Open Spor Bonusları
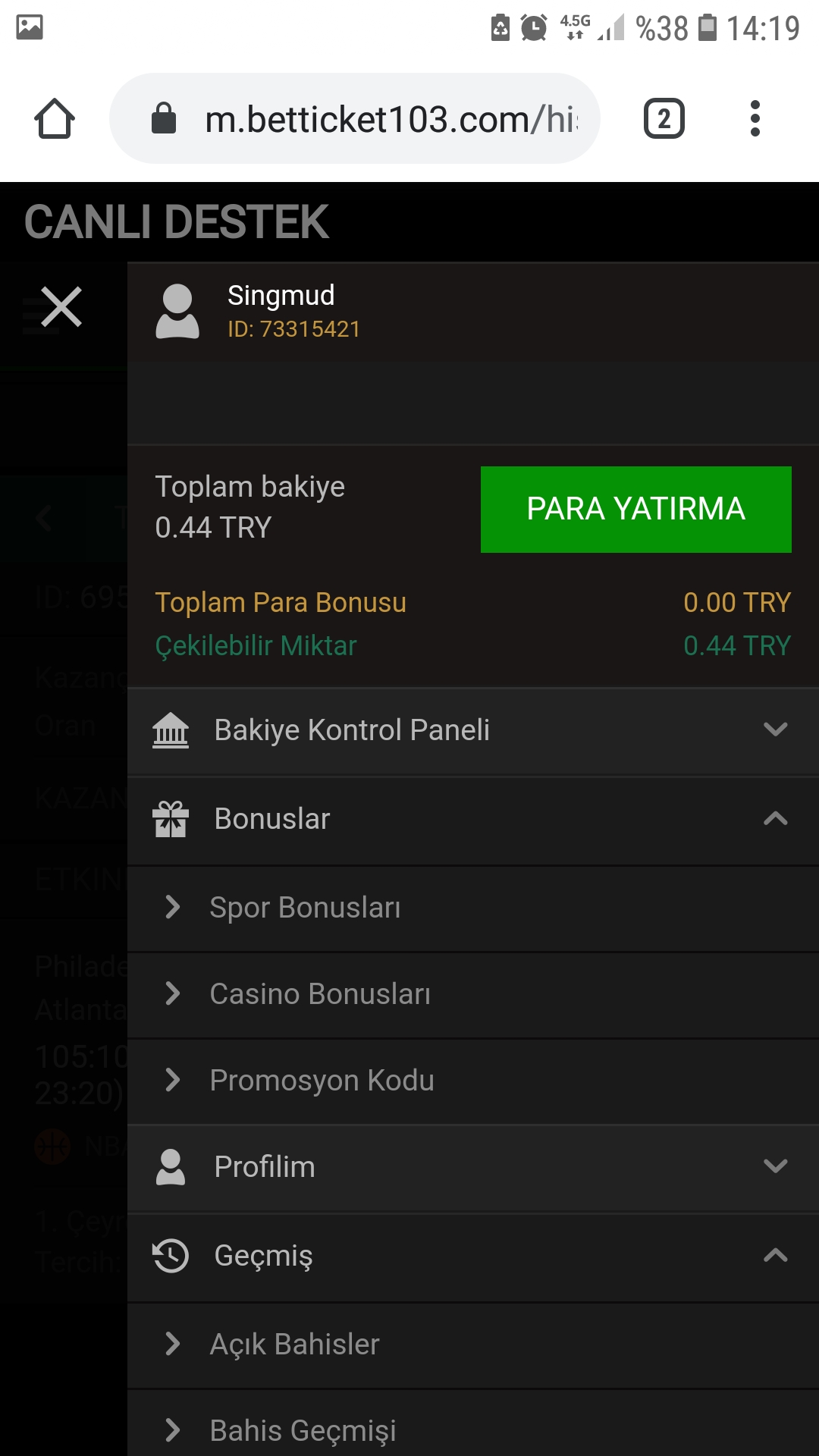819x1456 pixels. pyautogui.click(x=473, y=908)
